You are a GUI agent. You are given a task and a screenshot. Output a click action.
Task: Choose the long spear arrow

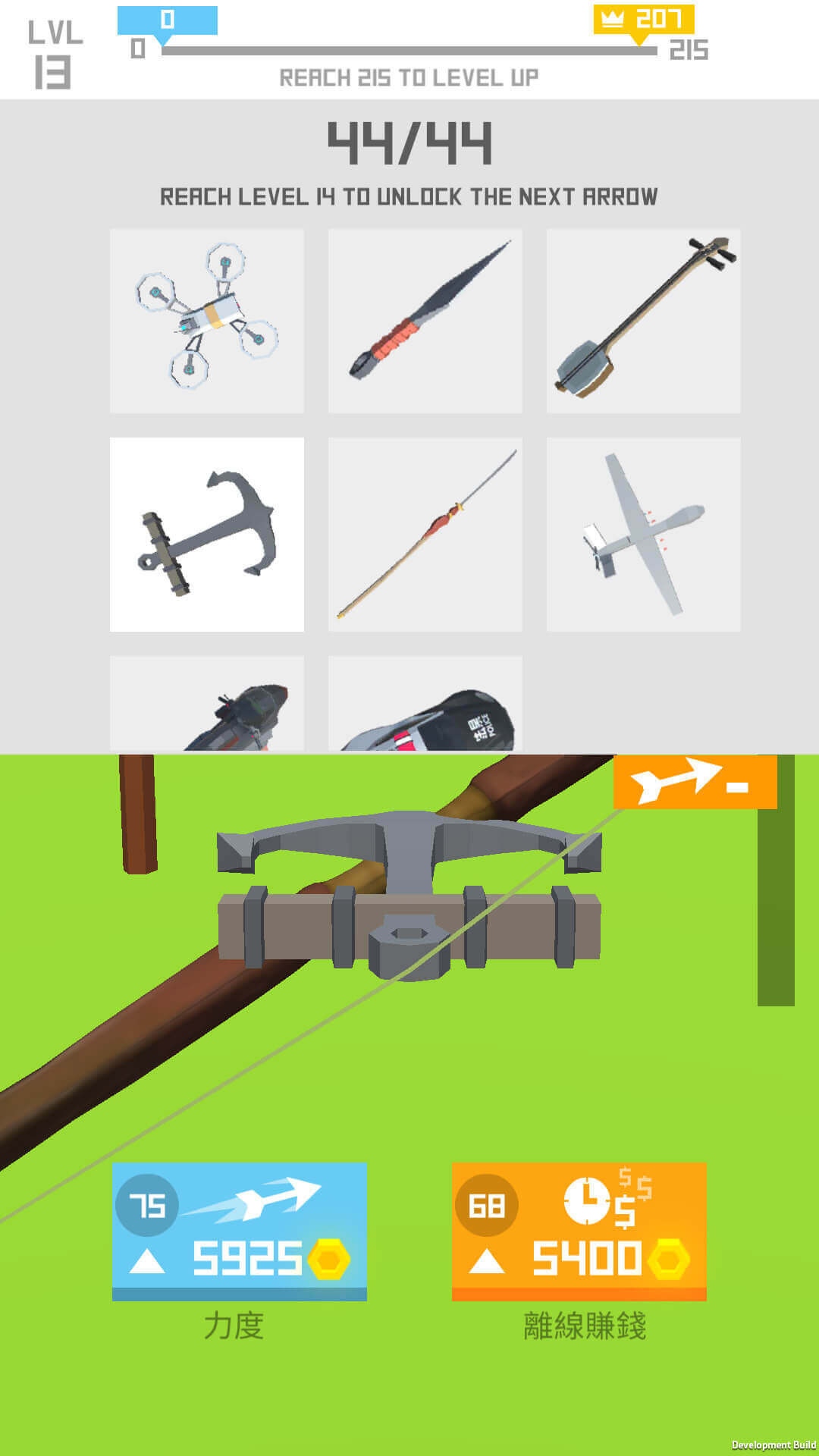tap(425, 535)
